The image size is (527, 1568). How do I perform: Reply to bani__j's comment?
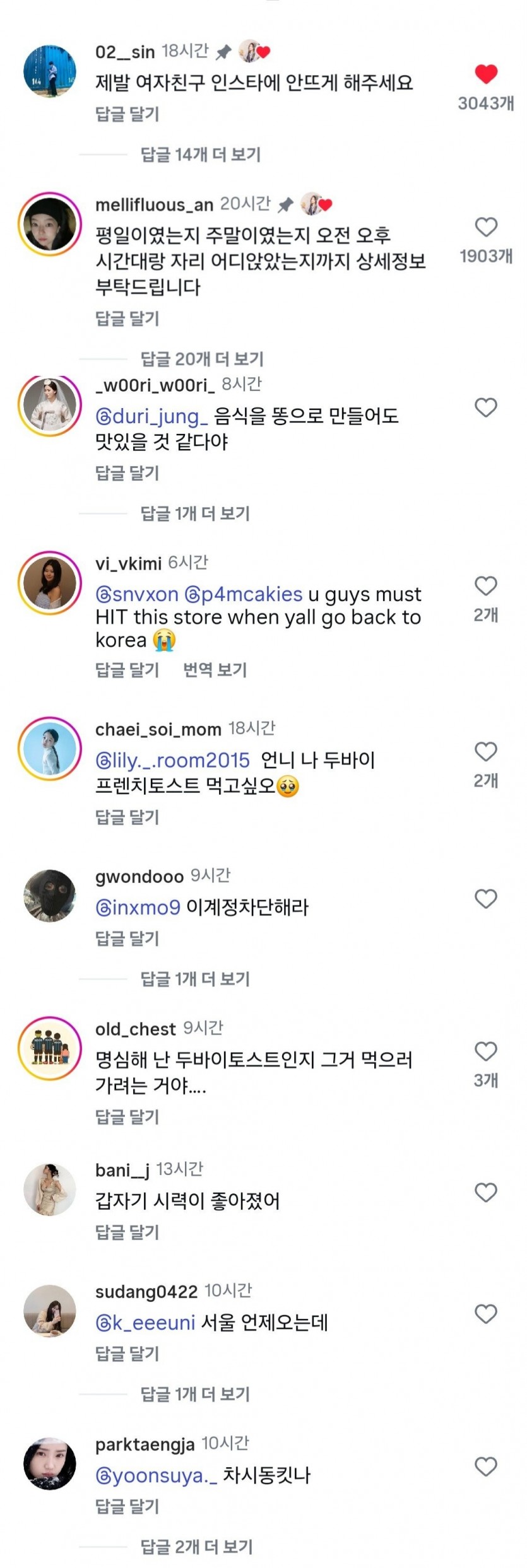[127, 1232]
